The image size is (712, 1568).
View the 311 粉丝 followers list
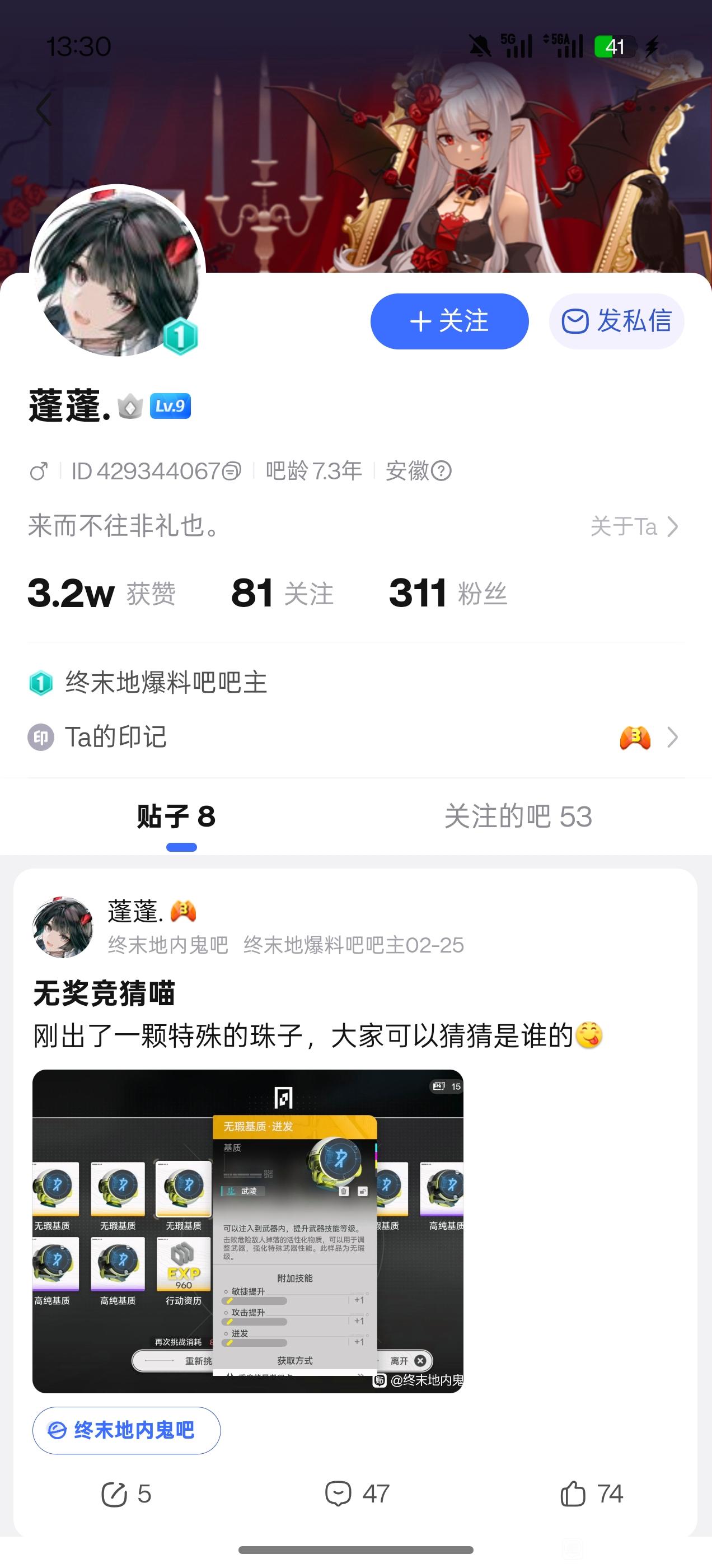click(448, 594)
